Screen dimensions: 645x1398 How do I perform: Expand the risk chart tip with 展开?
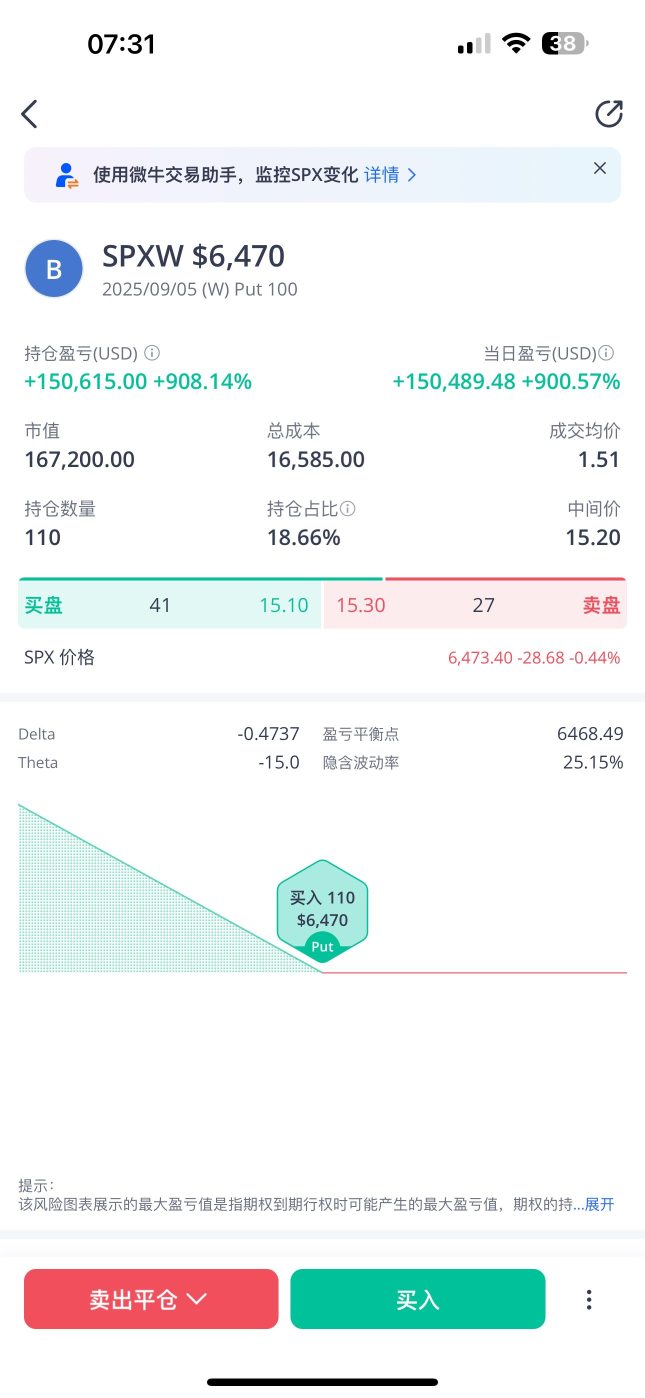pyautogui.click(x=599, y=1204)
